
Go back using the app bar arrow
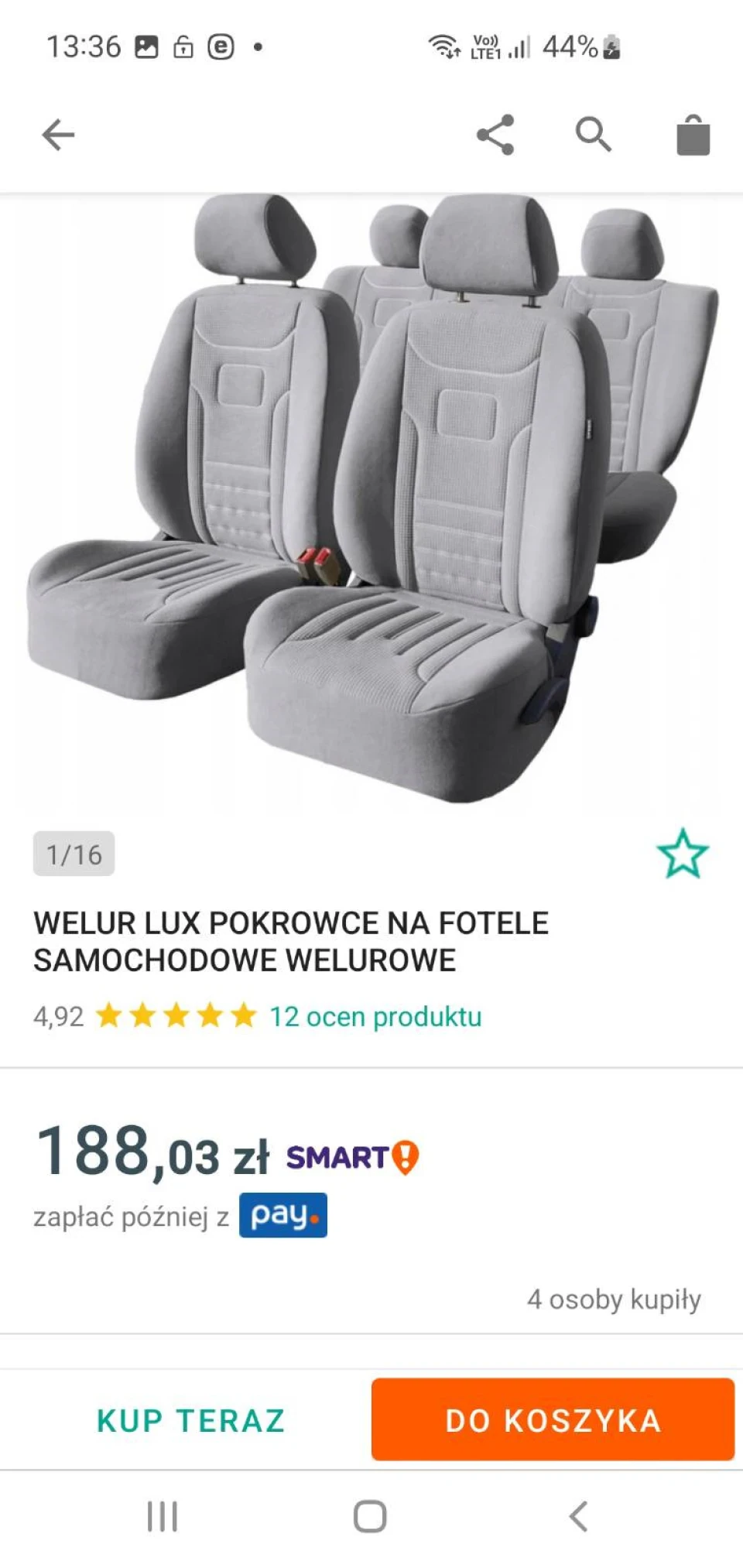(58, 135)
